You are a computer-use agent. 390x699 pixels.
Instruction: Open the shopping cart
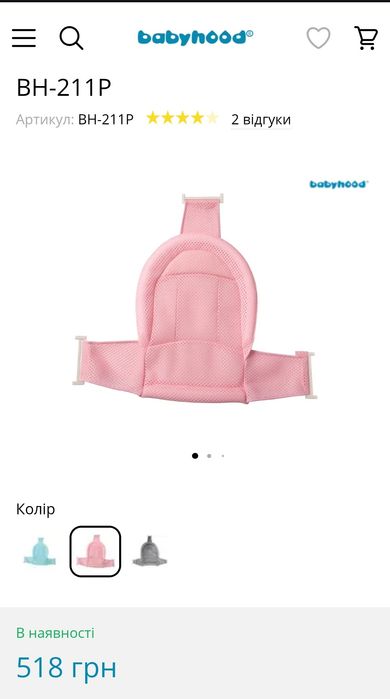(366, 38)
